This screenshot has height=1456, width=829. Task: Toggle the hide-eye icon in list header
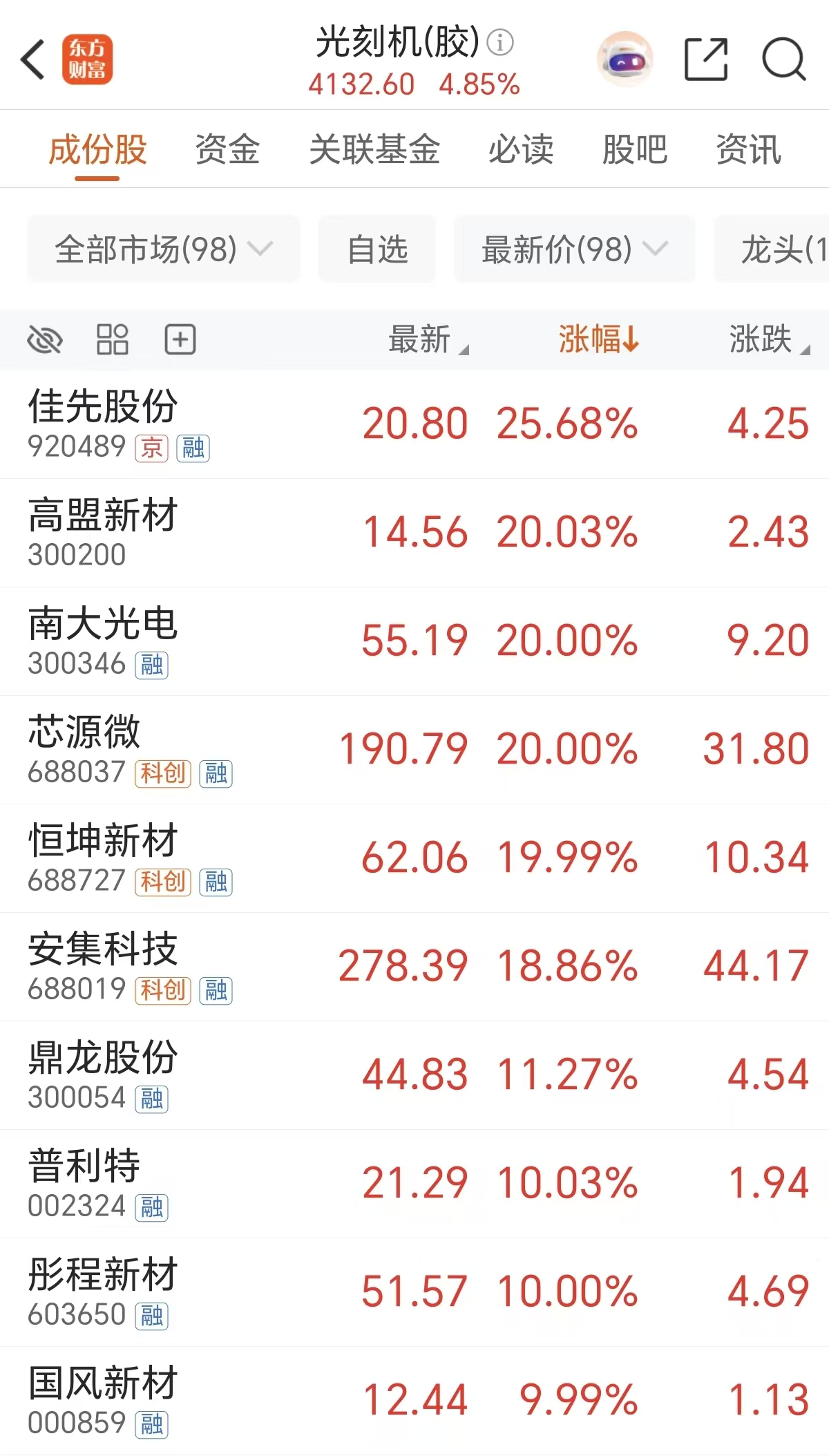(45, 340)
